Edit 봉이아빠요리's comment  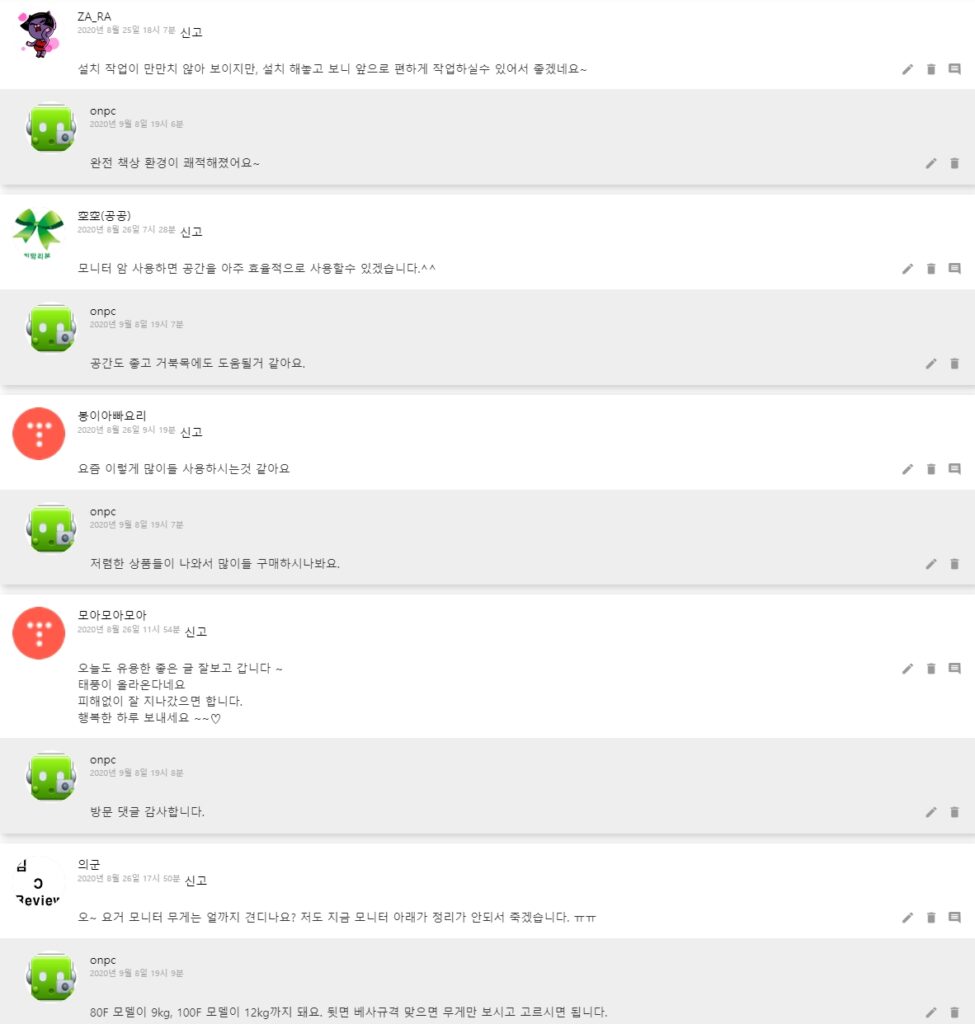tap(908, 469)
